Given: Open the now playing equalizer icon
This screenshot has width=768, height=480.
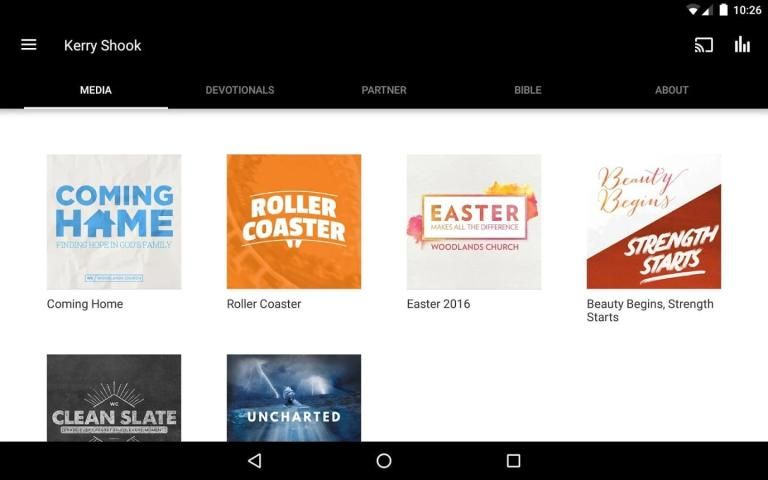Looking at the screenshot, I should point(742,45).
